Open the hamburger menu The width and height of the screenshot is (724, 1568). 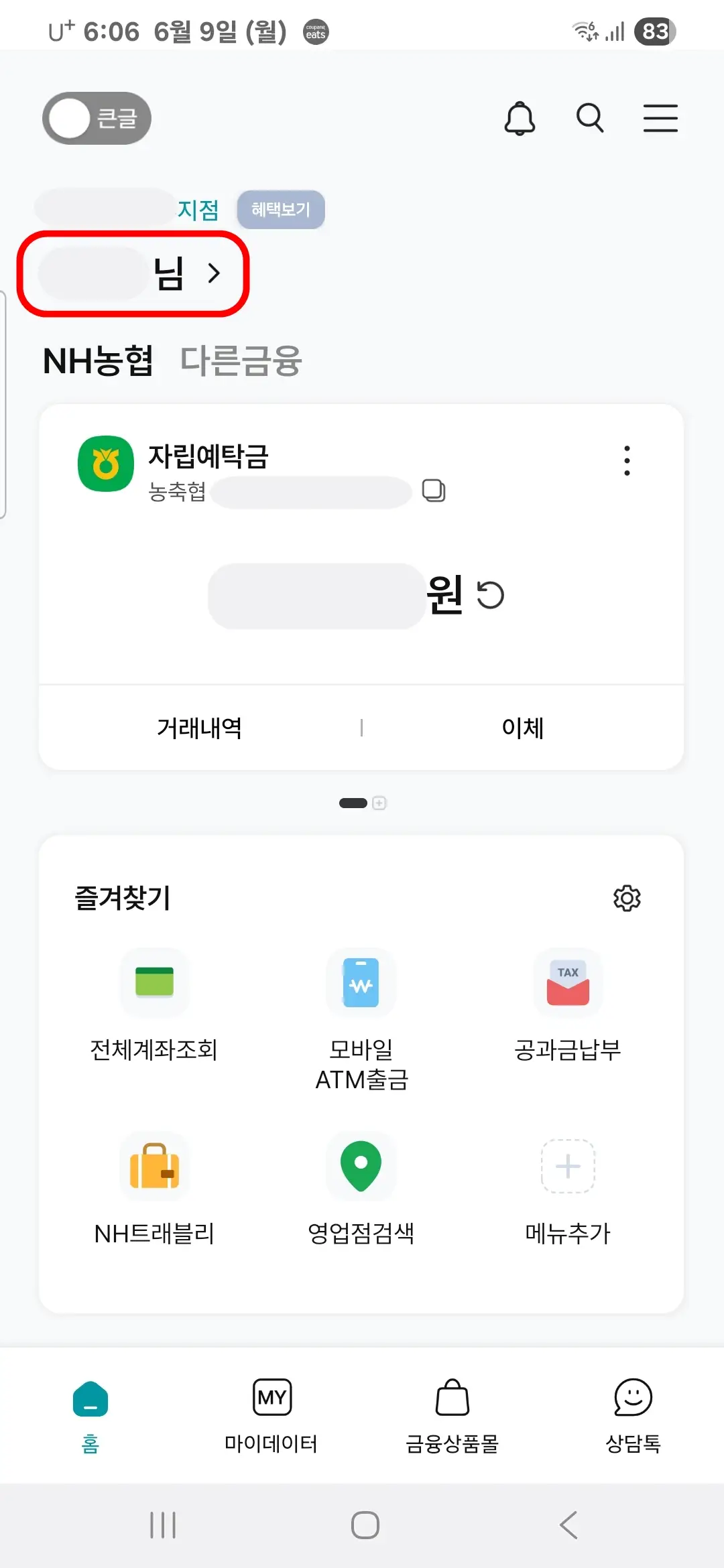[660, 118]
